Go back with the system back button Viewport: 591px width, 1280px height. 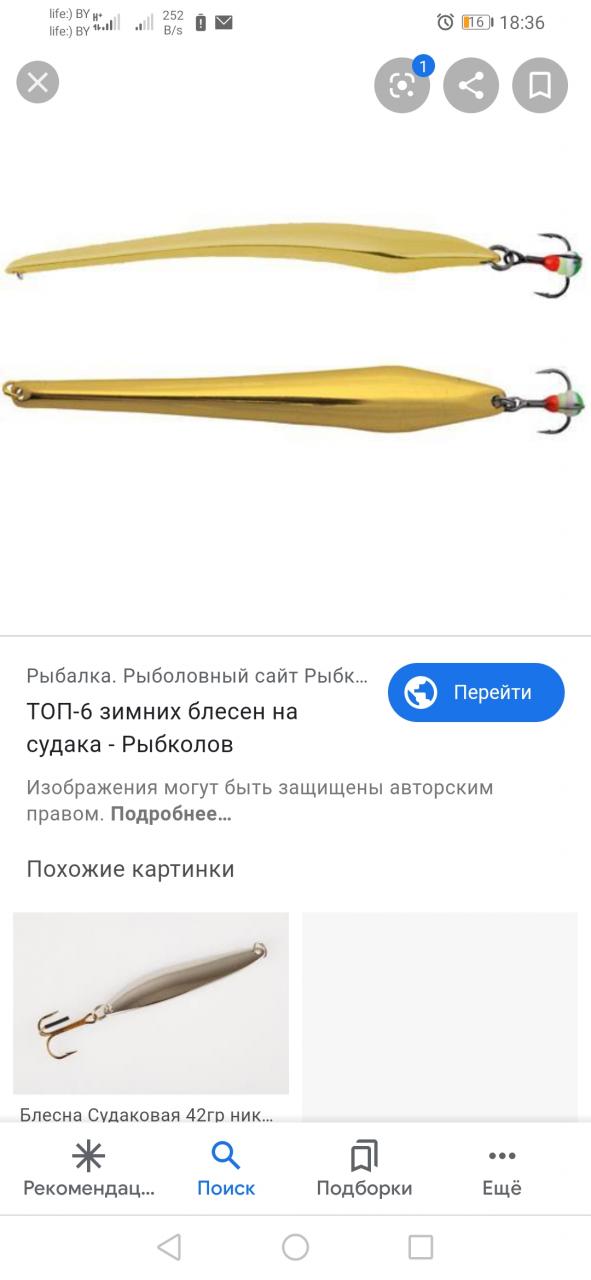[x=169, y=1246]
